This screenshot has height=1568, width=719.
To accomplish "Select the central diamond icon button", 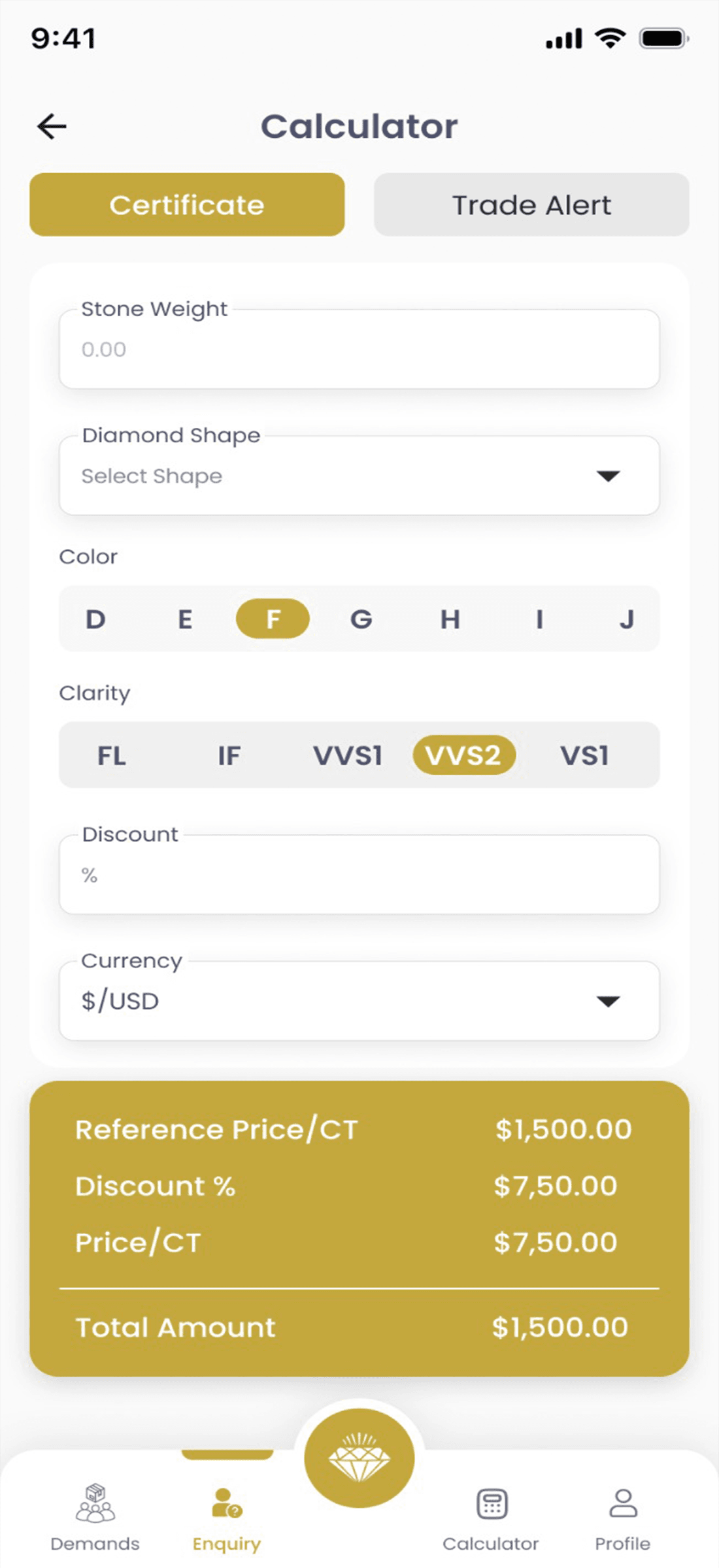I will 360,1457.
